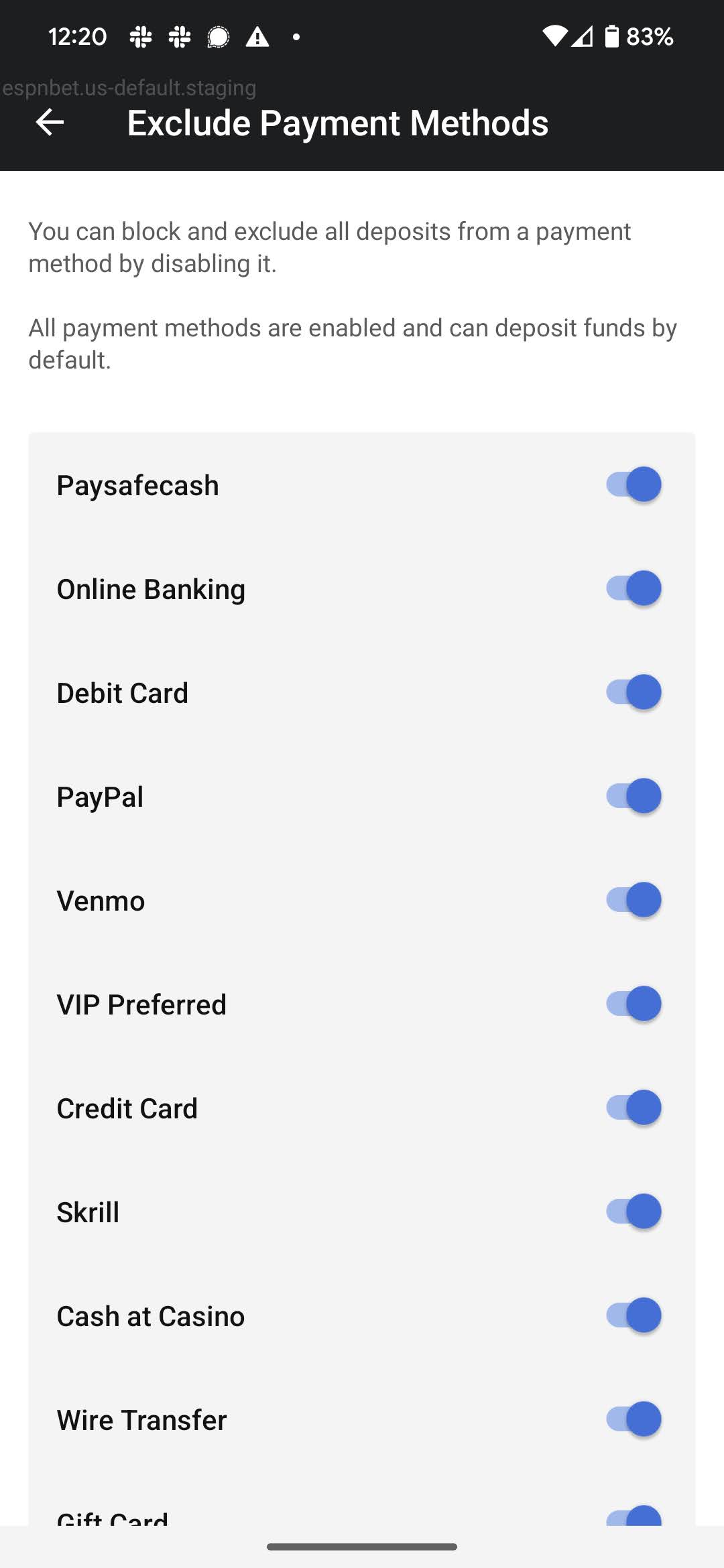The image size is (724, 1568).
Task: Exclude PayPal as a payment method
Action: tap(633, 796)
